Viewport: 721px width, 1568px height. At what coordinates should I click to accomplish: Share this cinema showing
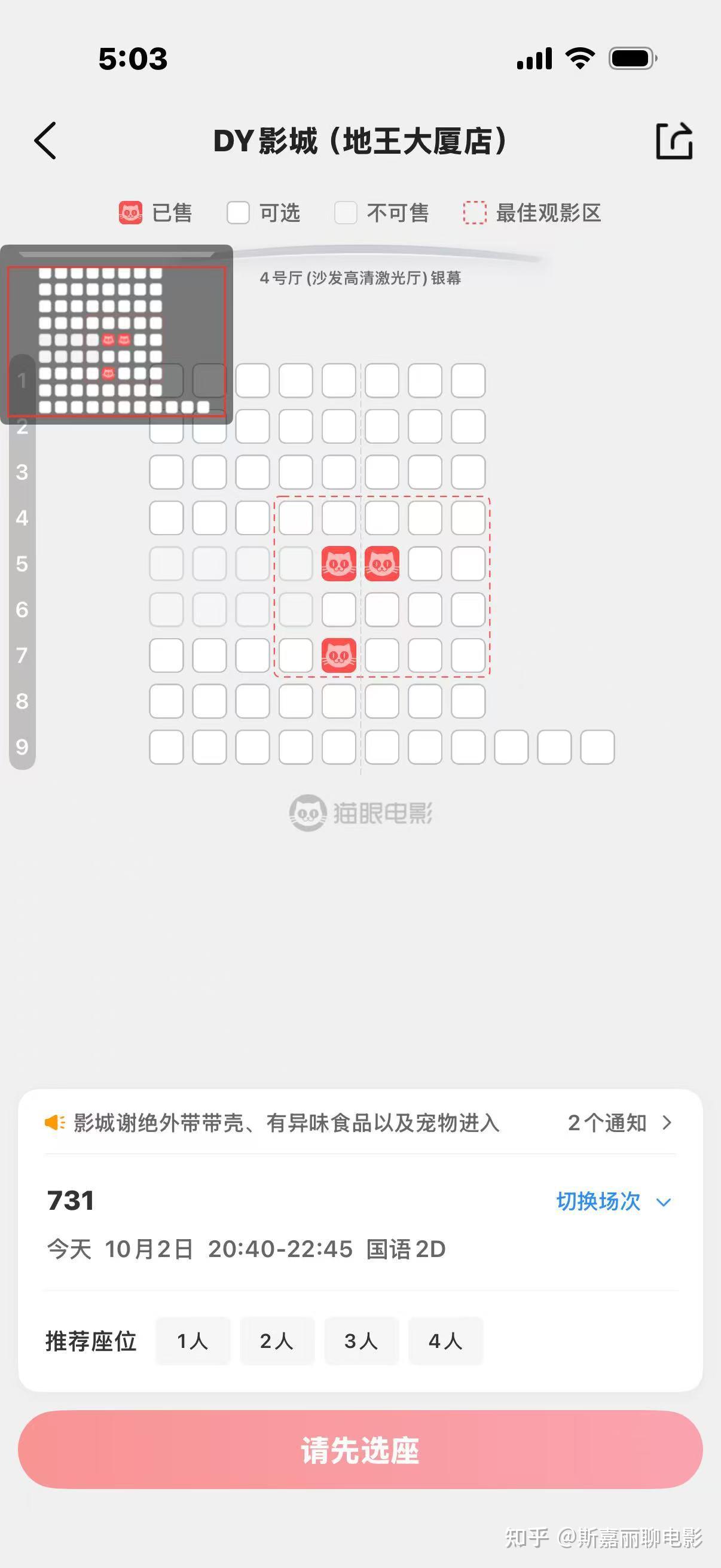click(674, 141)
